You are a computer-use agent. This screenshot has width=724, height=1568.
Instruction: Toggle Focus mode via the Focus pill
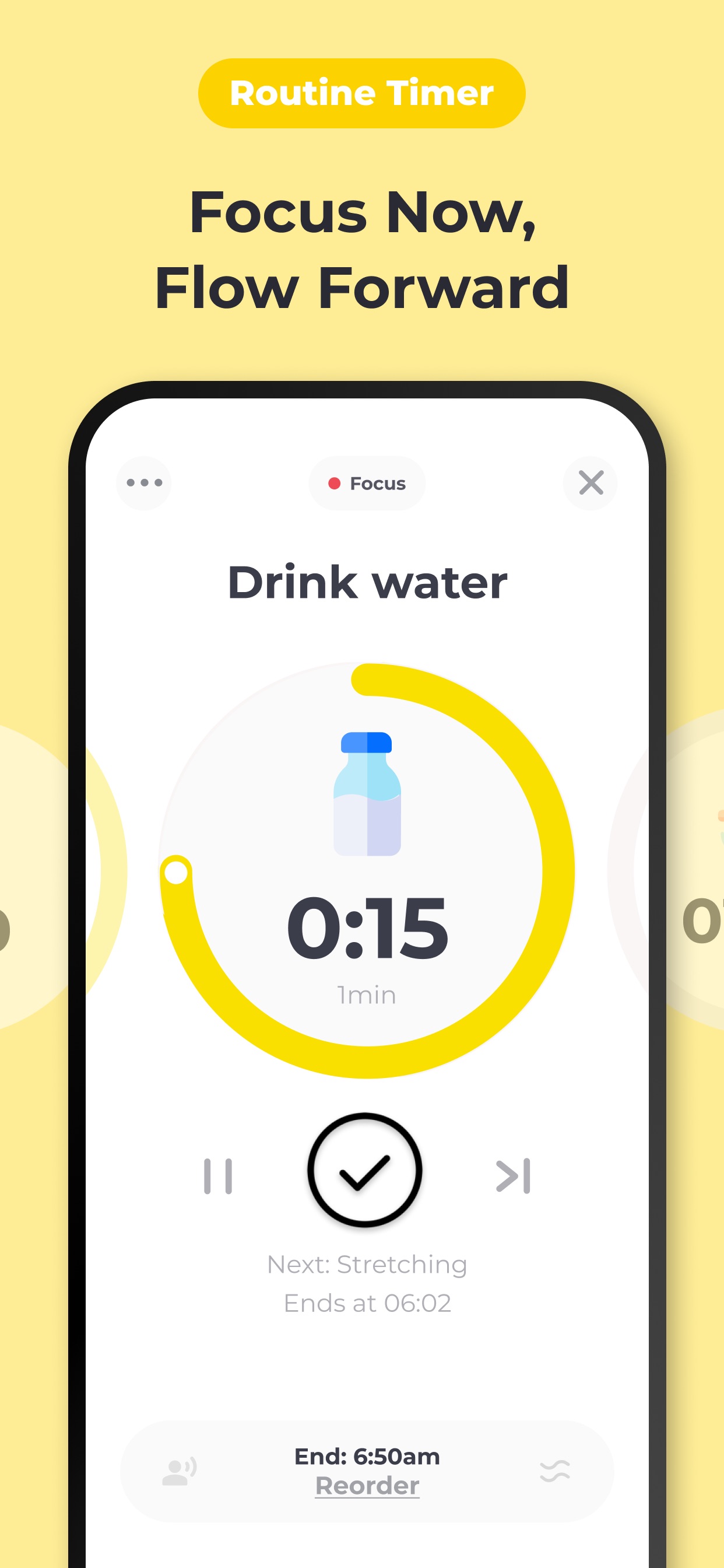pyautogui.click(x=366, y=482)
